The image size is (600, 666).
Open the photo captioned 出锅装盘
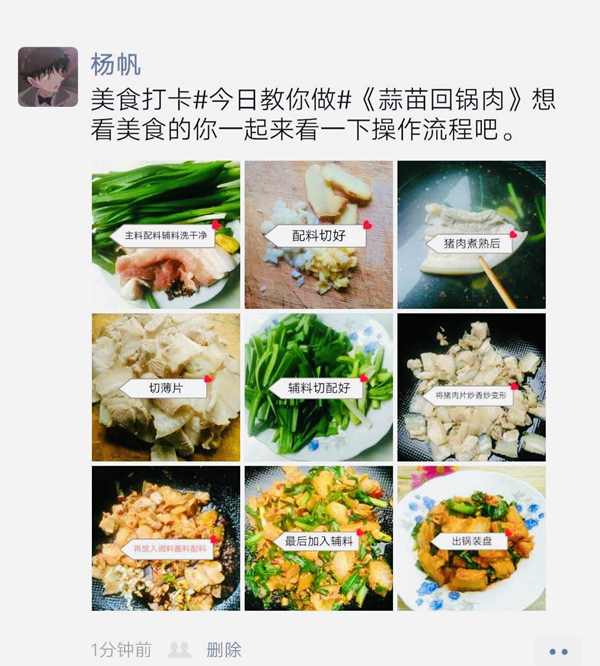click(471, 538)
